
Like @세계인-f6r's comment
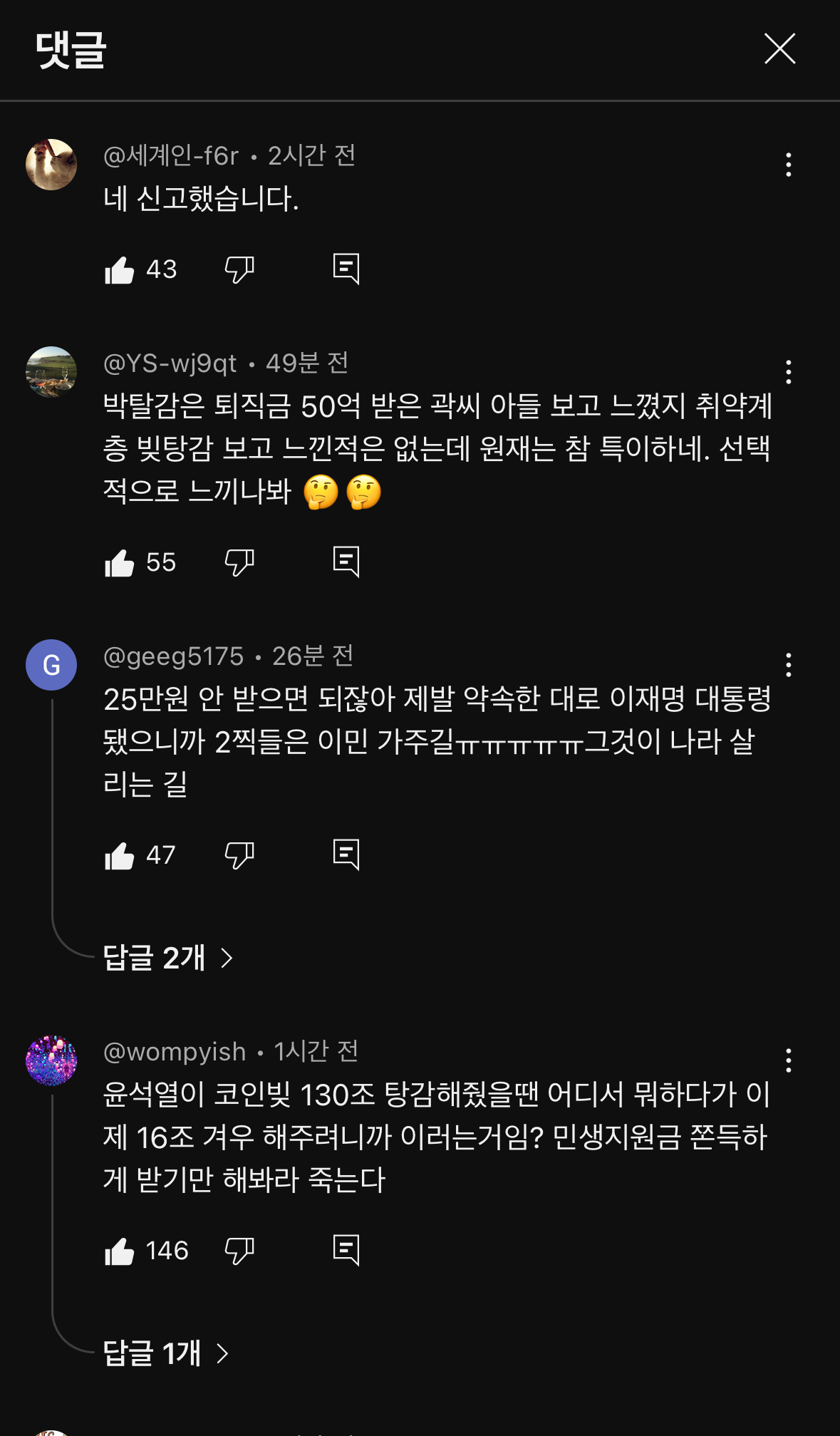(x=121, y=269)
